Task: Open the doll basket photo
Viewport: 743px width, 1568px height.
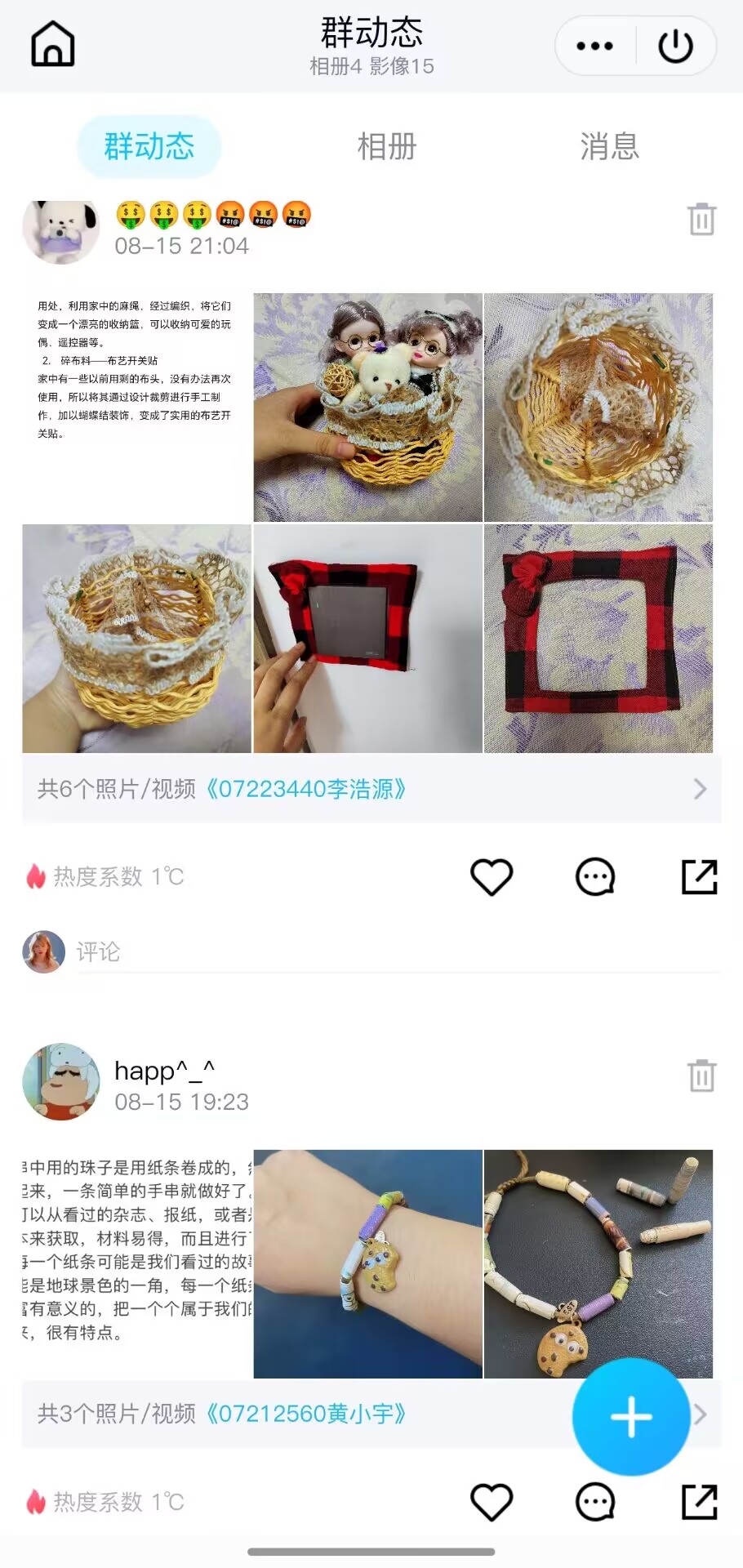Action: click(x=367, y=407)
